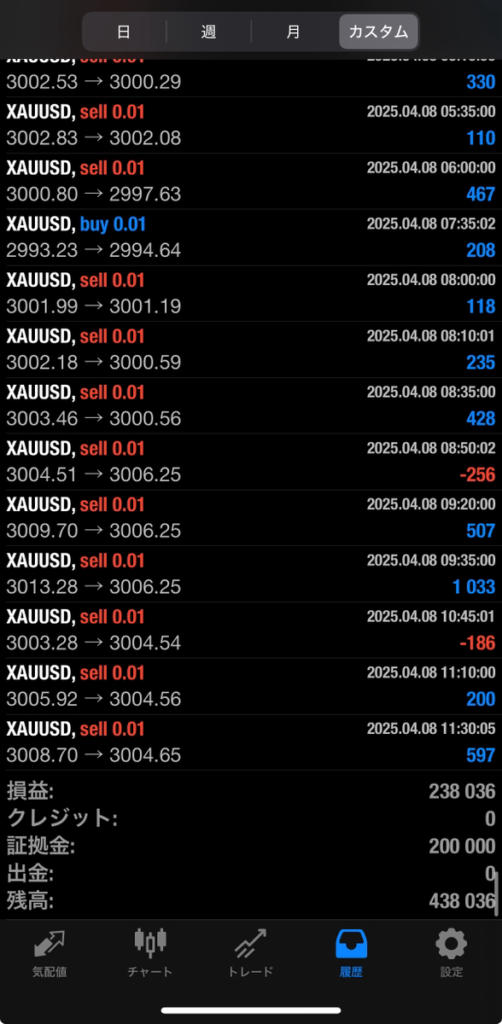Open the 設定 settings tab

pos(451,953)
